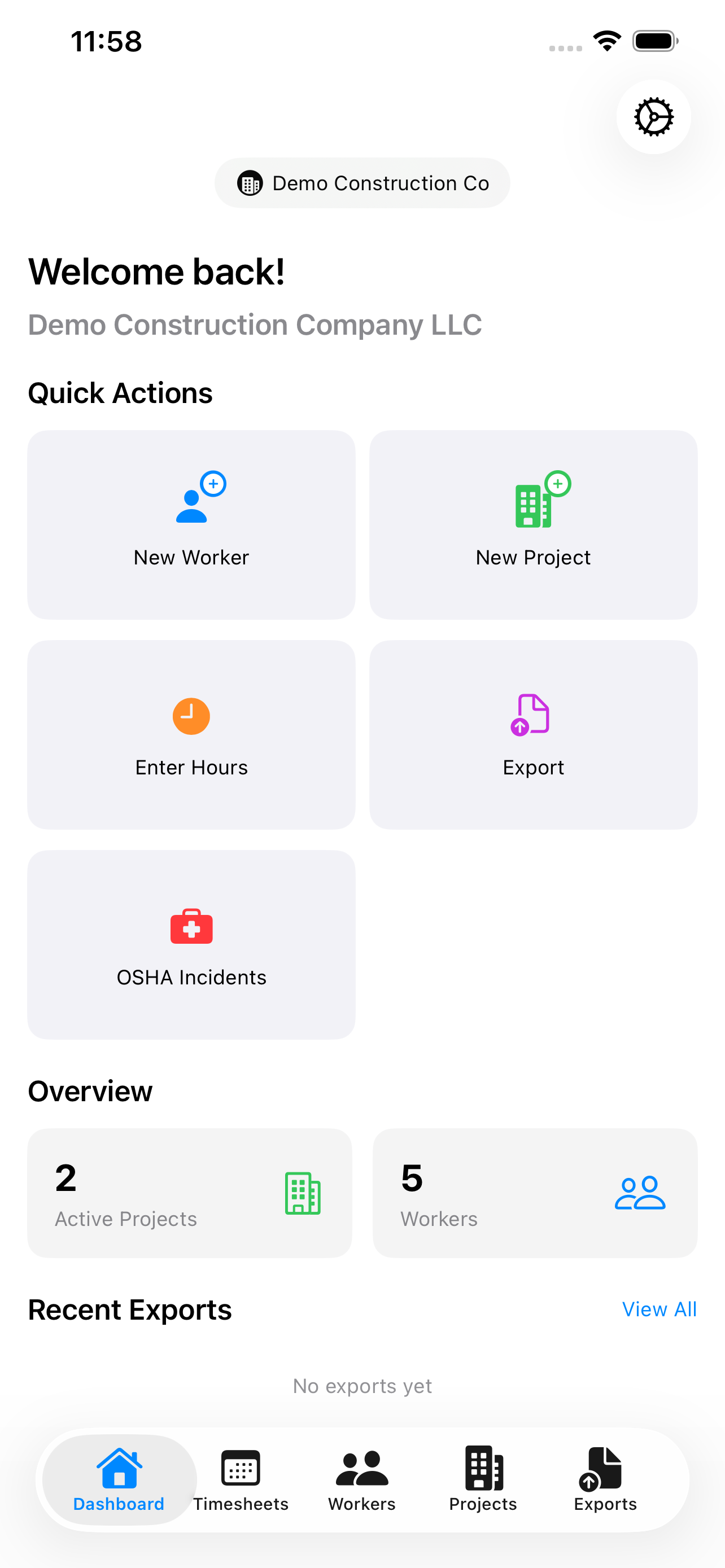
Task: View the Workers overview card
Action: [x=535, y=1193]
